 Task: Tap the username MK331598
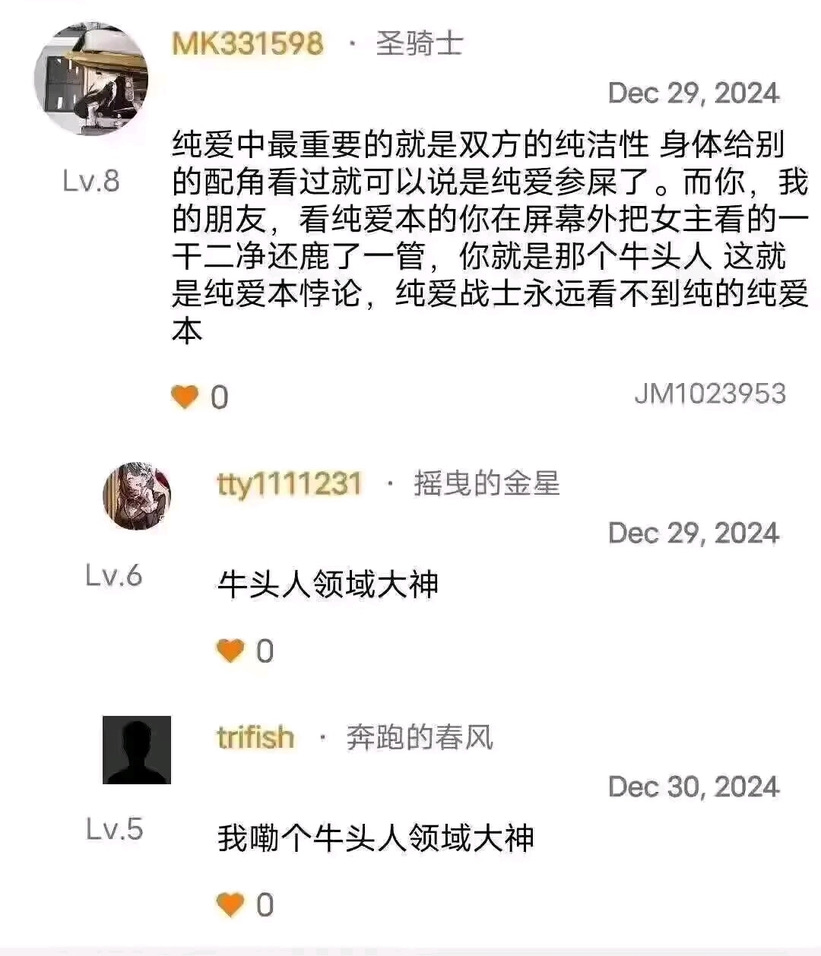tap(248, 44)
